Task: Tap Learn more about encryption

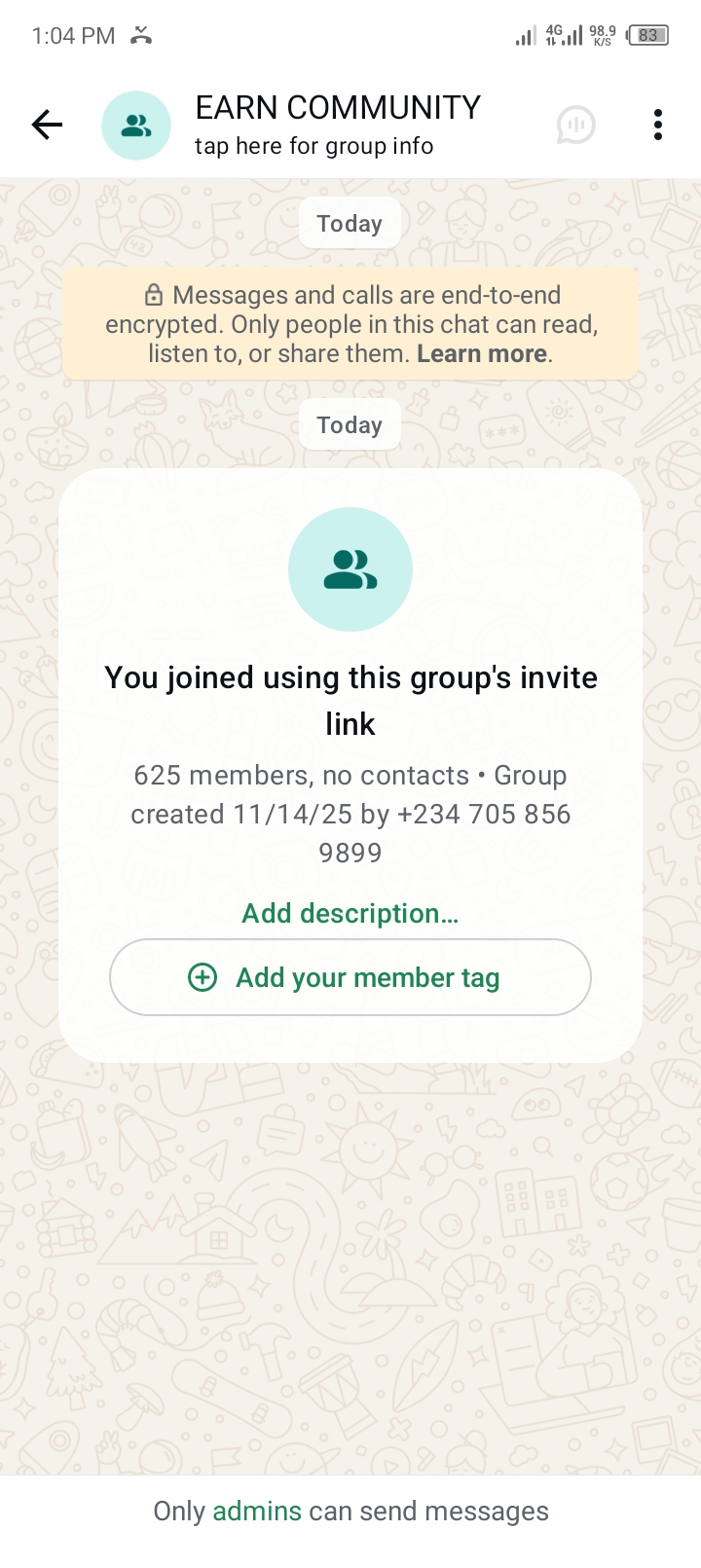Action: [482, 353]
